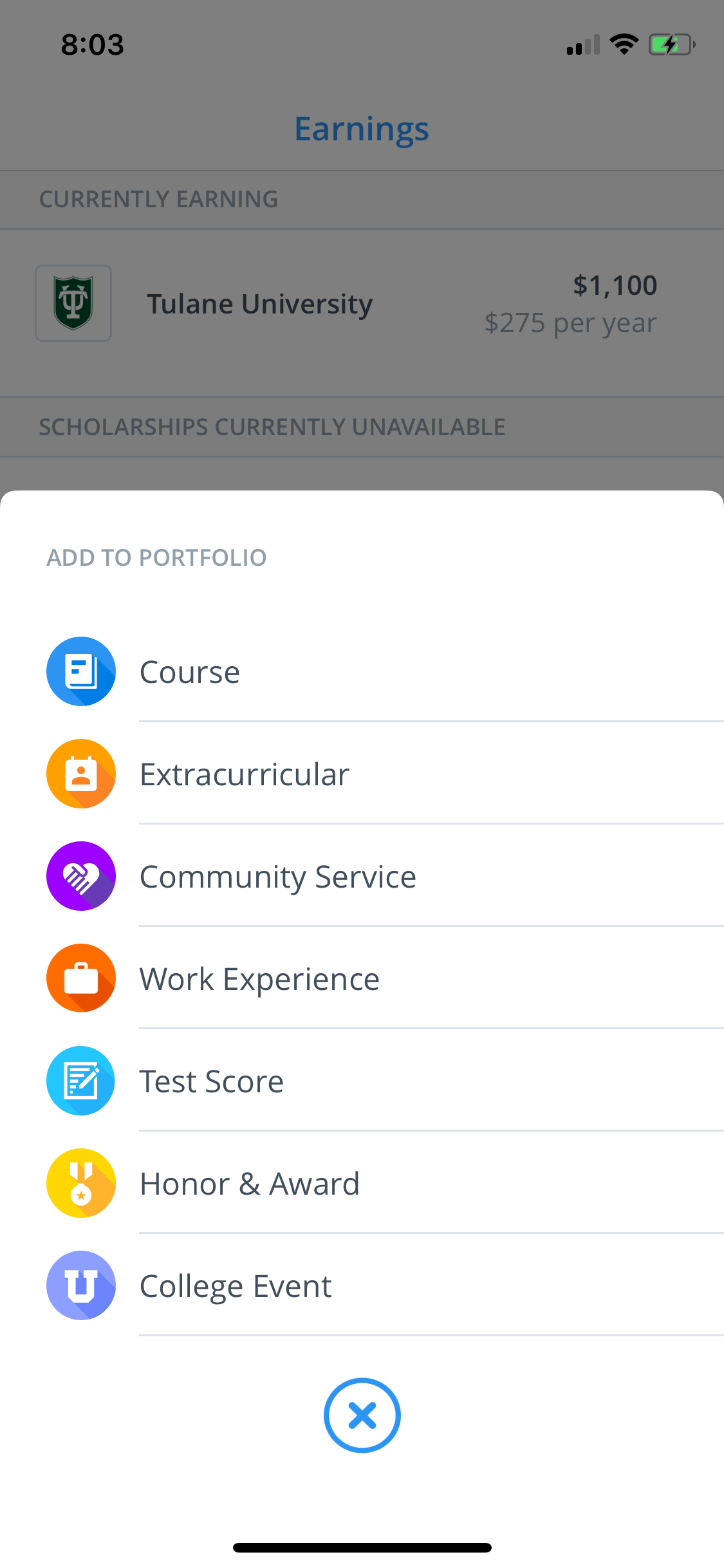Choose the Extracurricular option
This screenshot has height=1568, width=724.
point(362,774)
